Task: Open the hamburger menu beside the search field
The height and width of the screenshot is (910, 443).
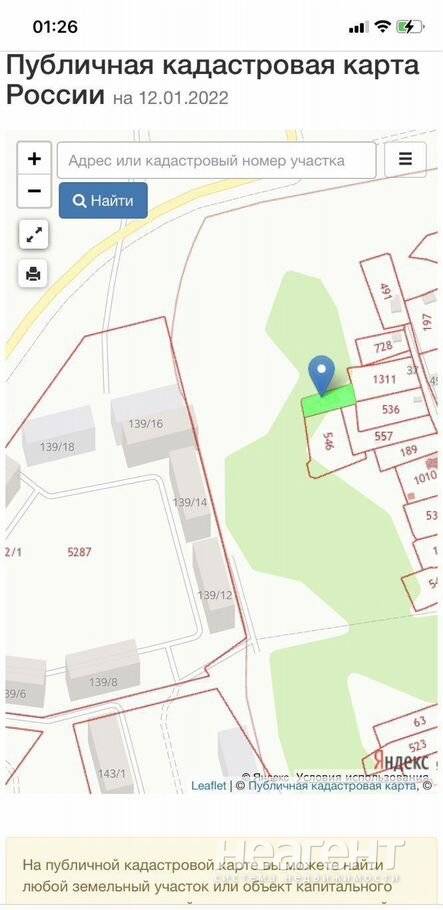Action: pyautogui.click(x=405, y=159)
